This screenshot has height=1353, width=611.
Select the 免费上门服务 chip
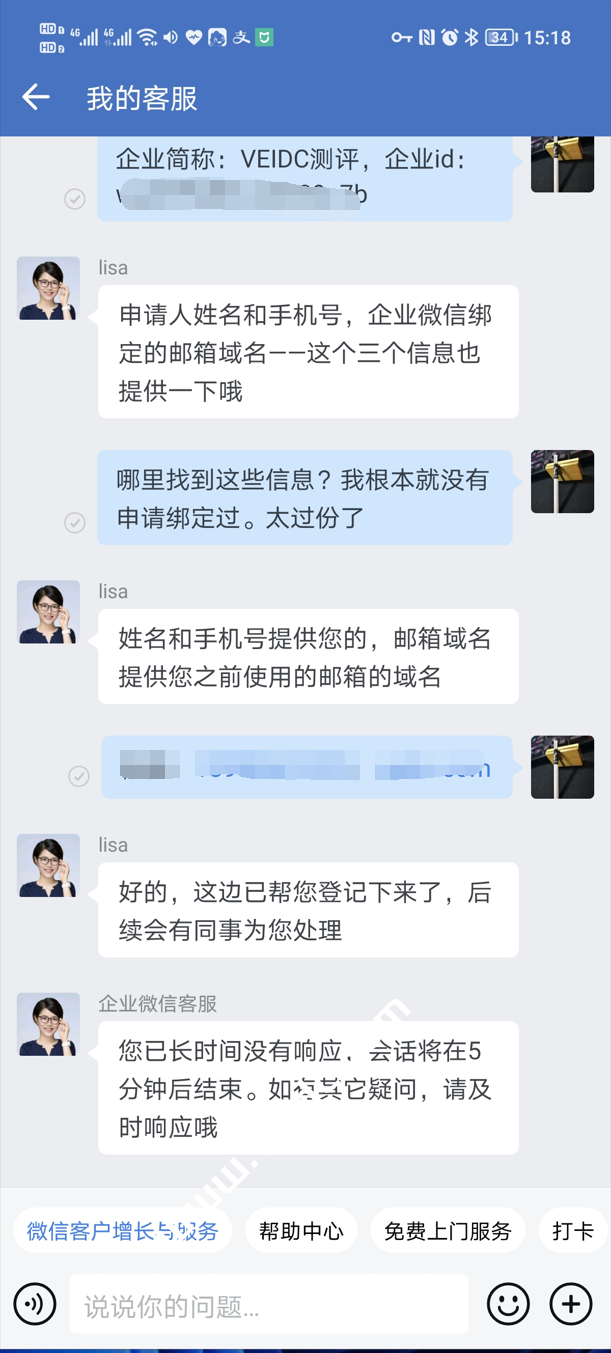click(x=448, y=1231)
